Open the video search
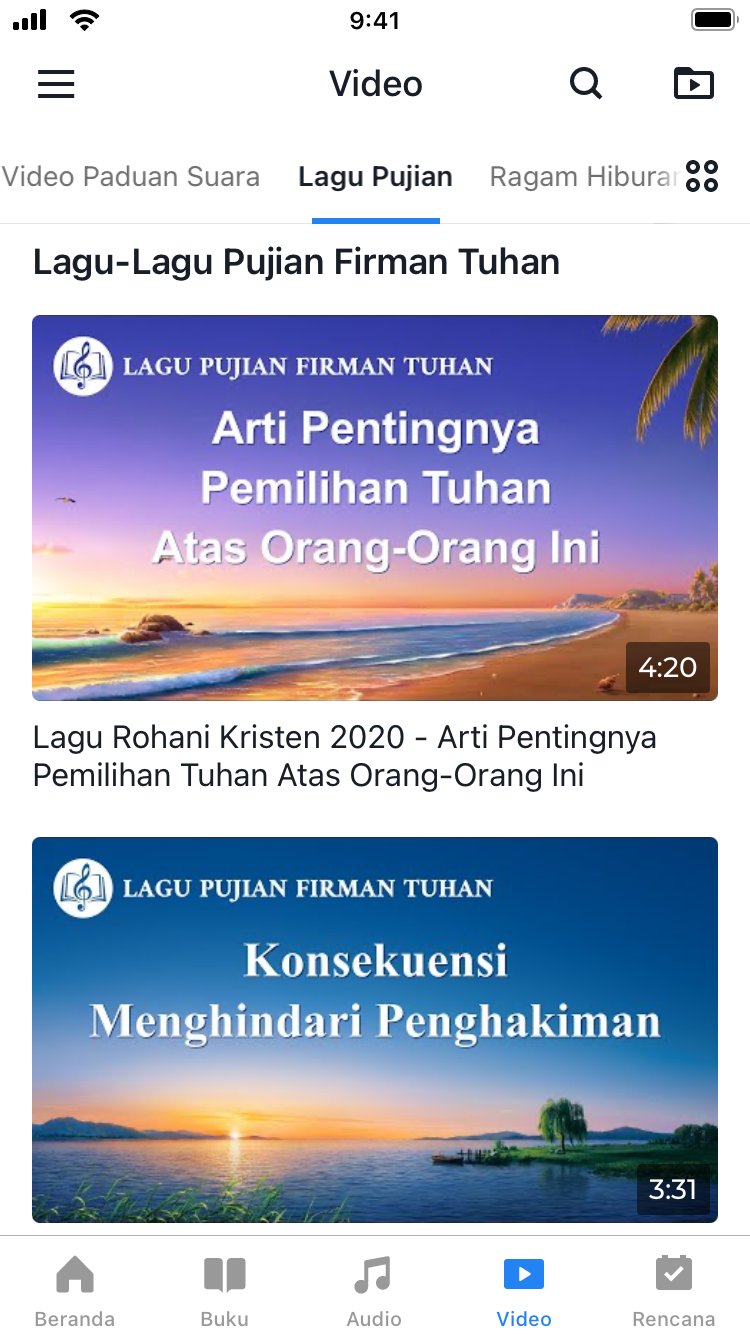750x1334 pixels. click(586, 84)
